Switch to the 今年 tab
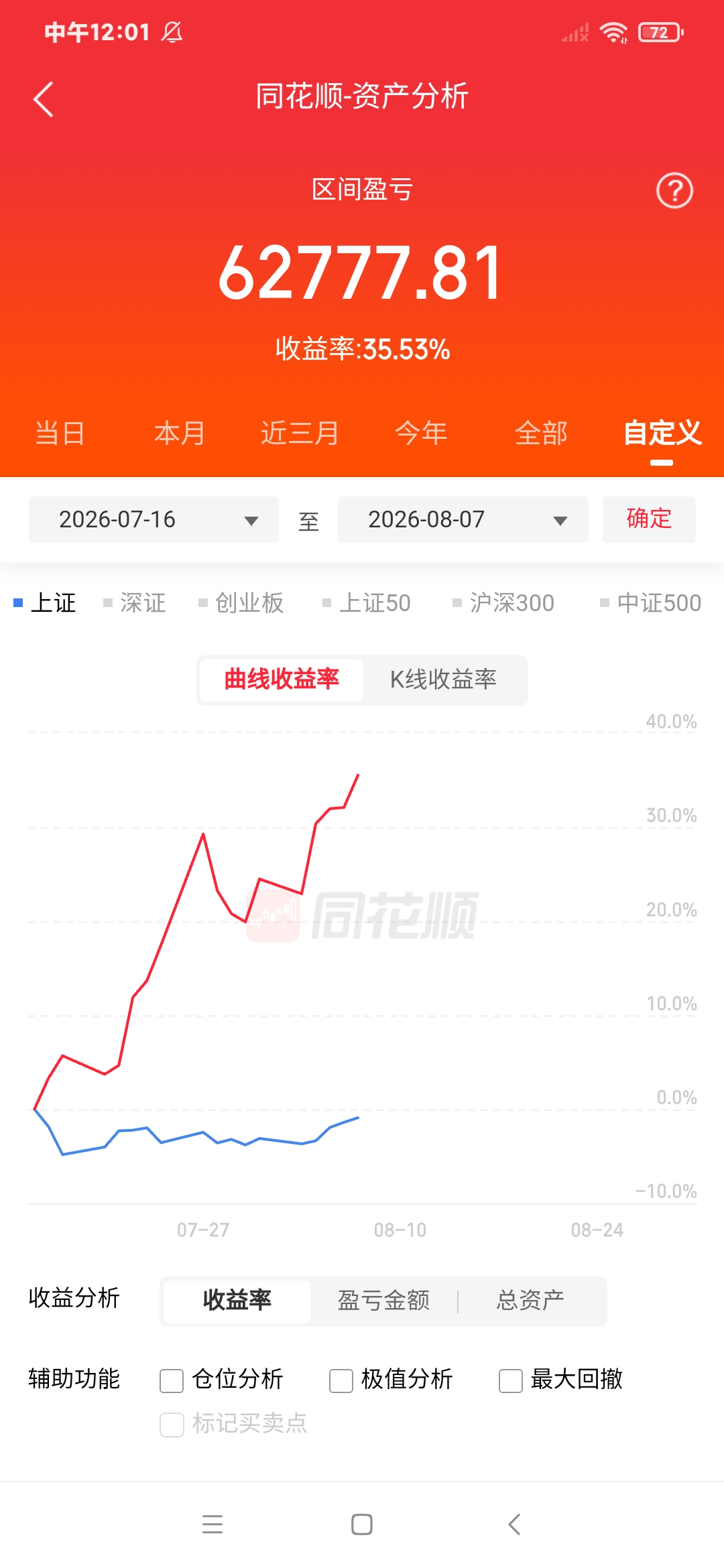 421,433
